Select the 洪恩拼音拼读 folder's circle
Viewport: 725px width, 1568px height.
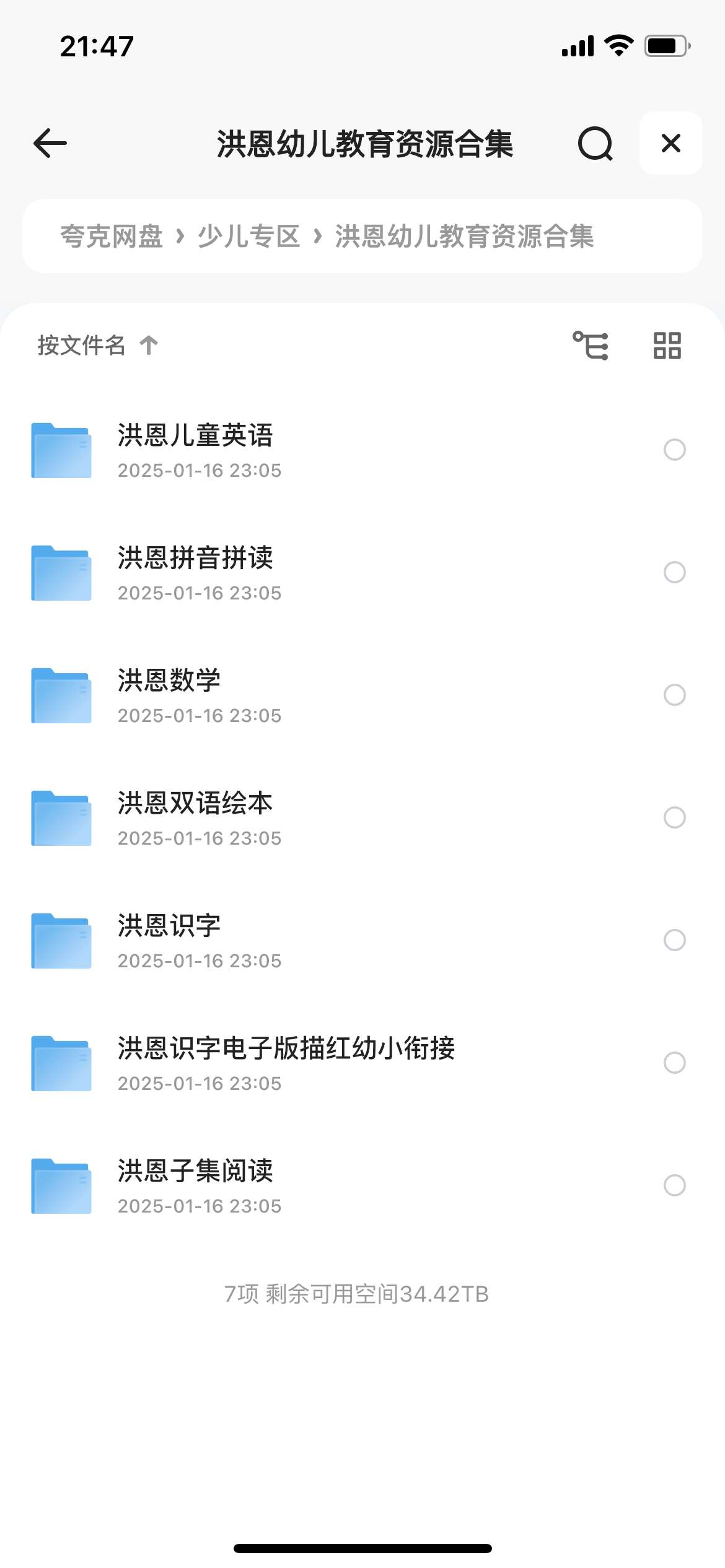[x=675, y=572]
